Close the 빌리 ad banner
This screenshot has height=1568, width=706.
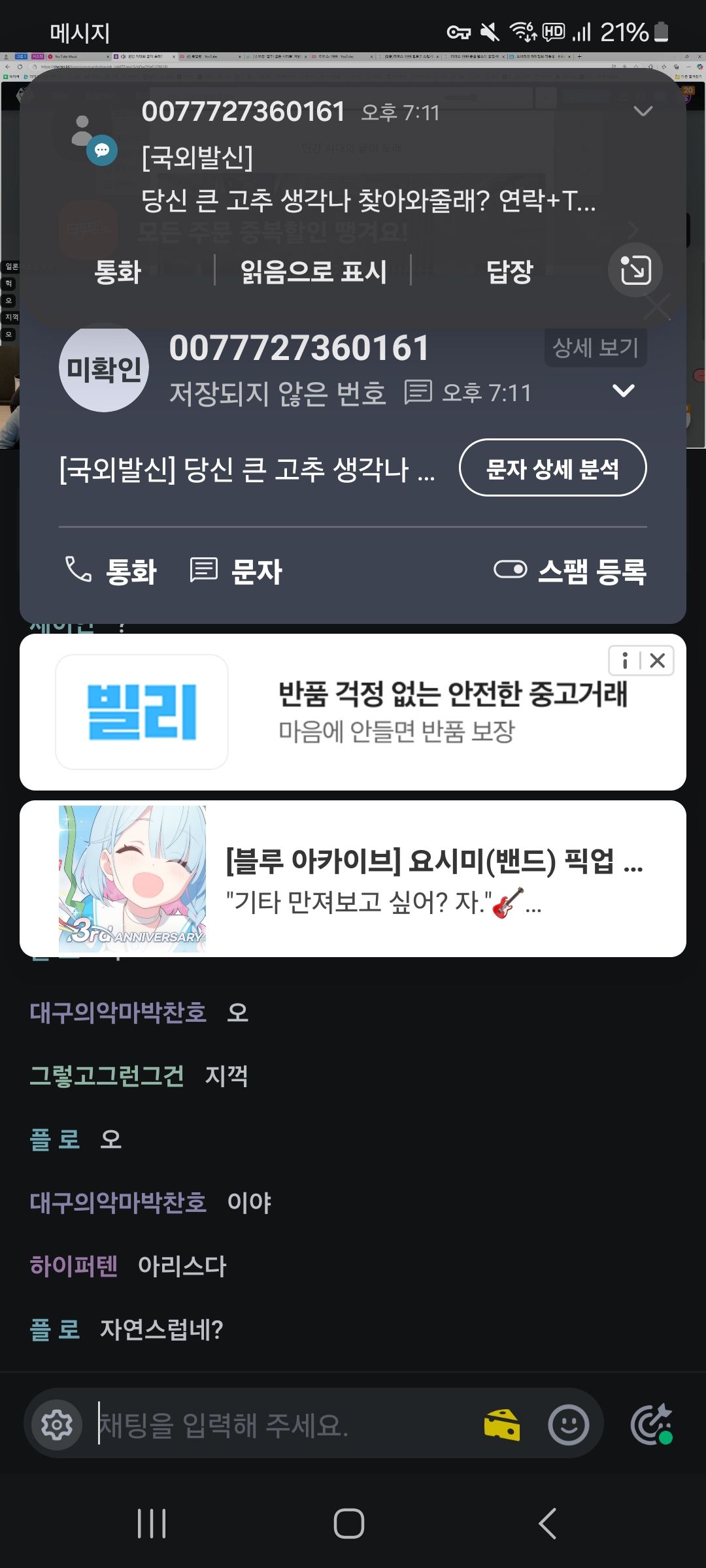[x=658, y=661]
